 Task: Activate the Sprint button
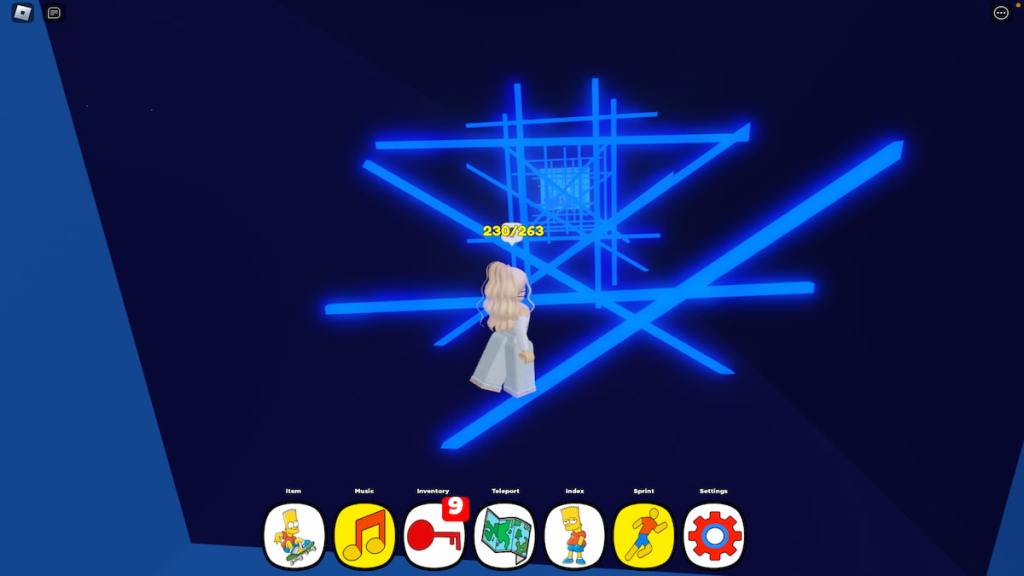pyautogui.click(x=644, y=536)
